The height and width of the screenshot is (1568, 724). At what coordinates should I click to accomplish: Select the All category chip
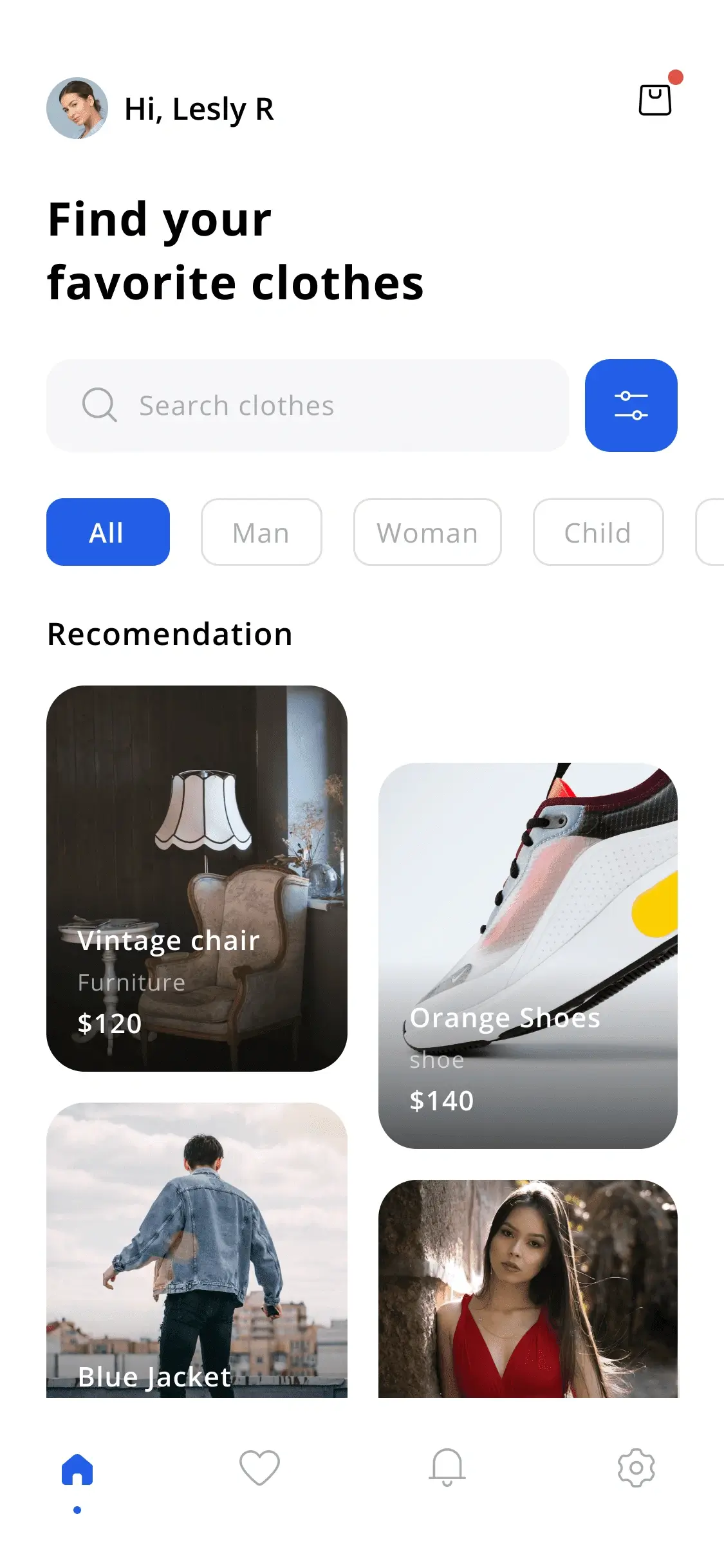[x=107, y=532]
